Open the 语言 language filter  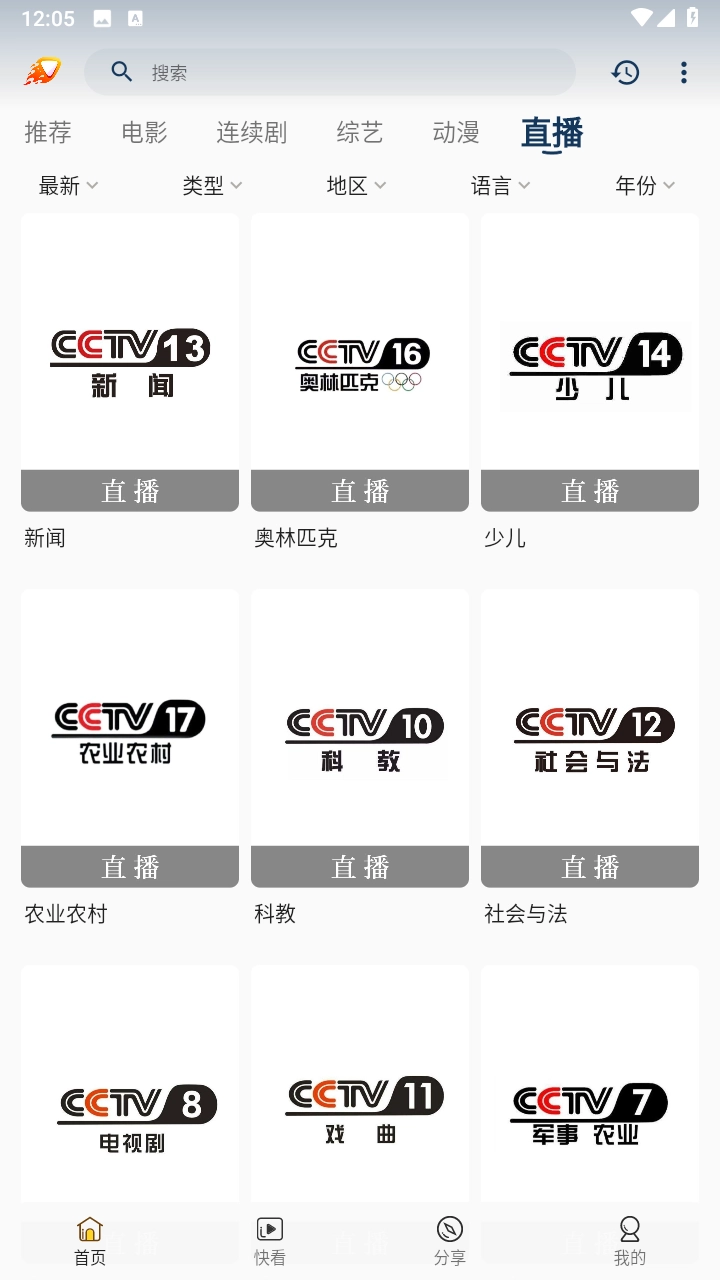500,185
